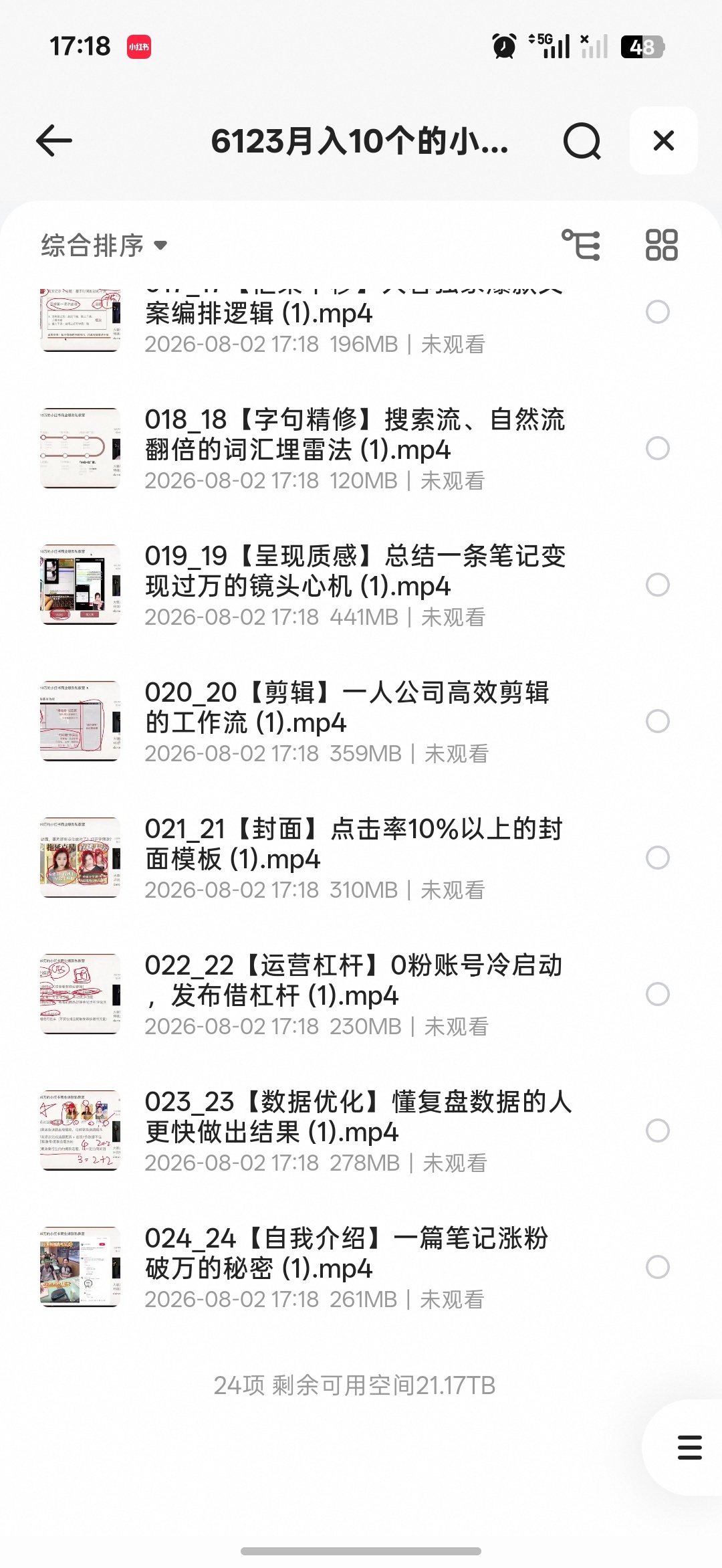
Task: Select the checkbox for 022_22【运营杠杆】
Action: [658, 994]
